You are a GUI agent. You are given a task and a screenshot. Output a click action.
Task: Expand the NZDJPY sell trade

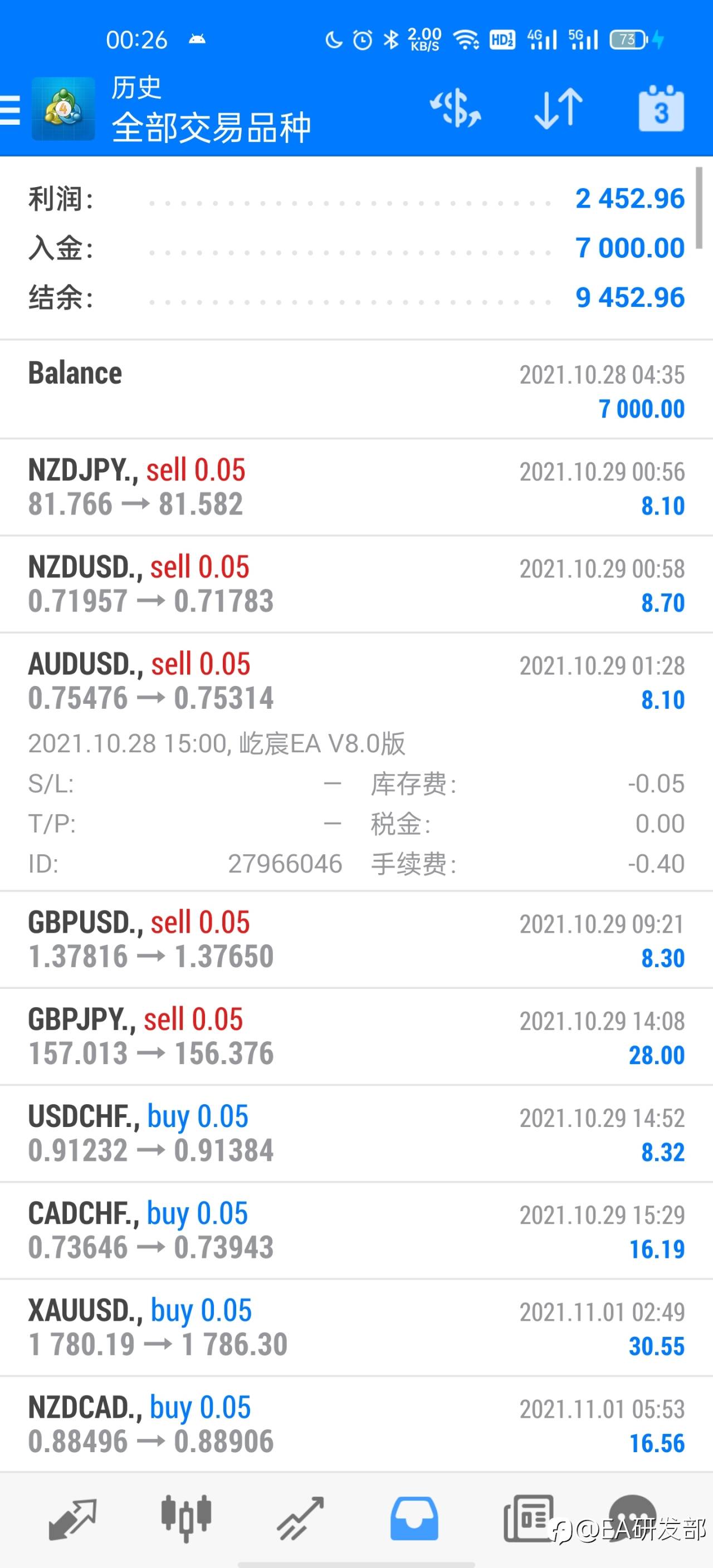pyautogui.click(x=356, y=487)
